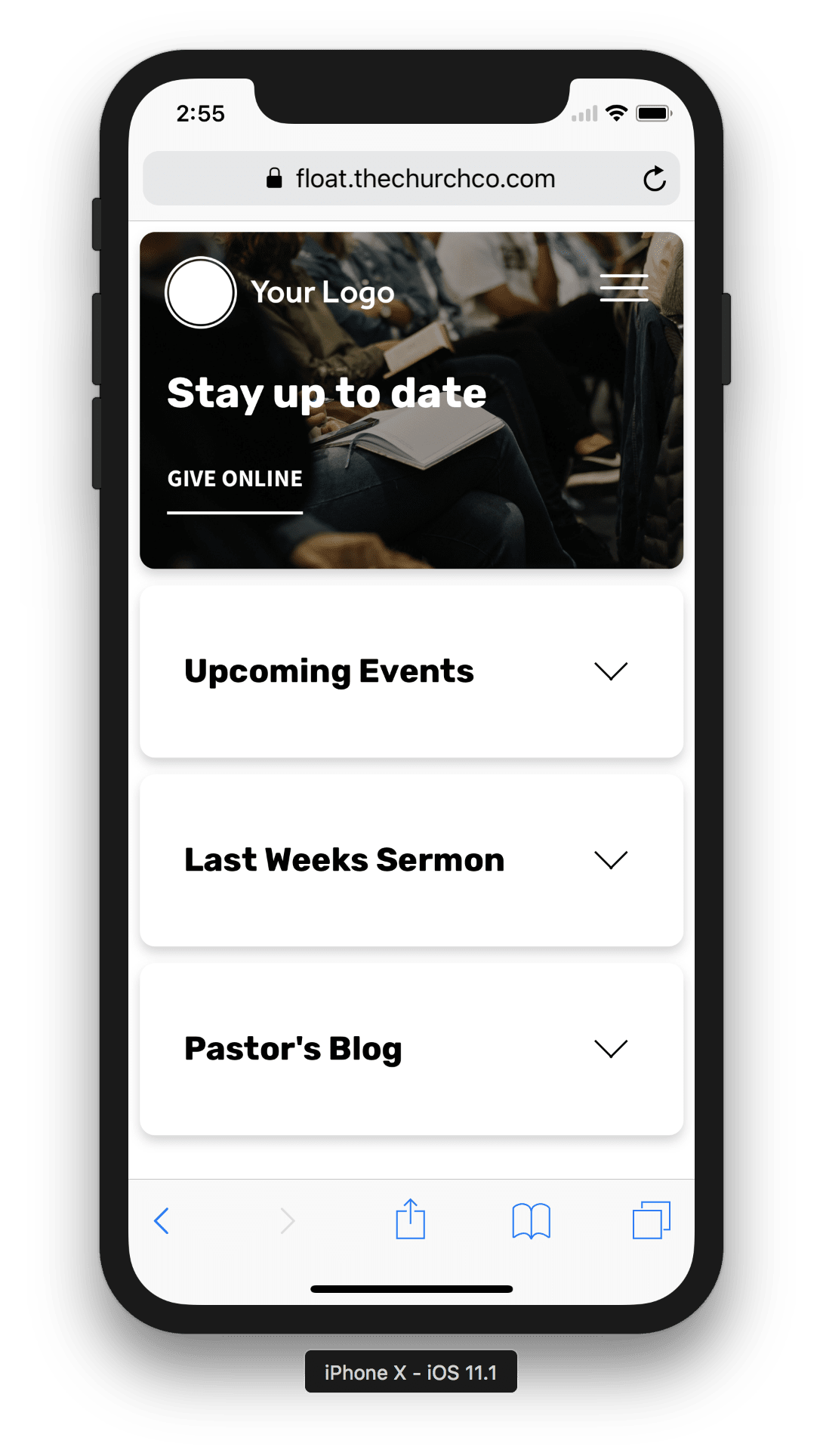The width and height of the screenshot is (823, 1456).
Task: Open the hamburger menu
Action: coord(624,288)
